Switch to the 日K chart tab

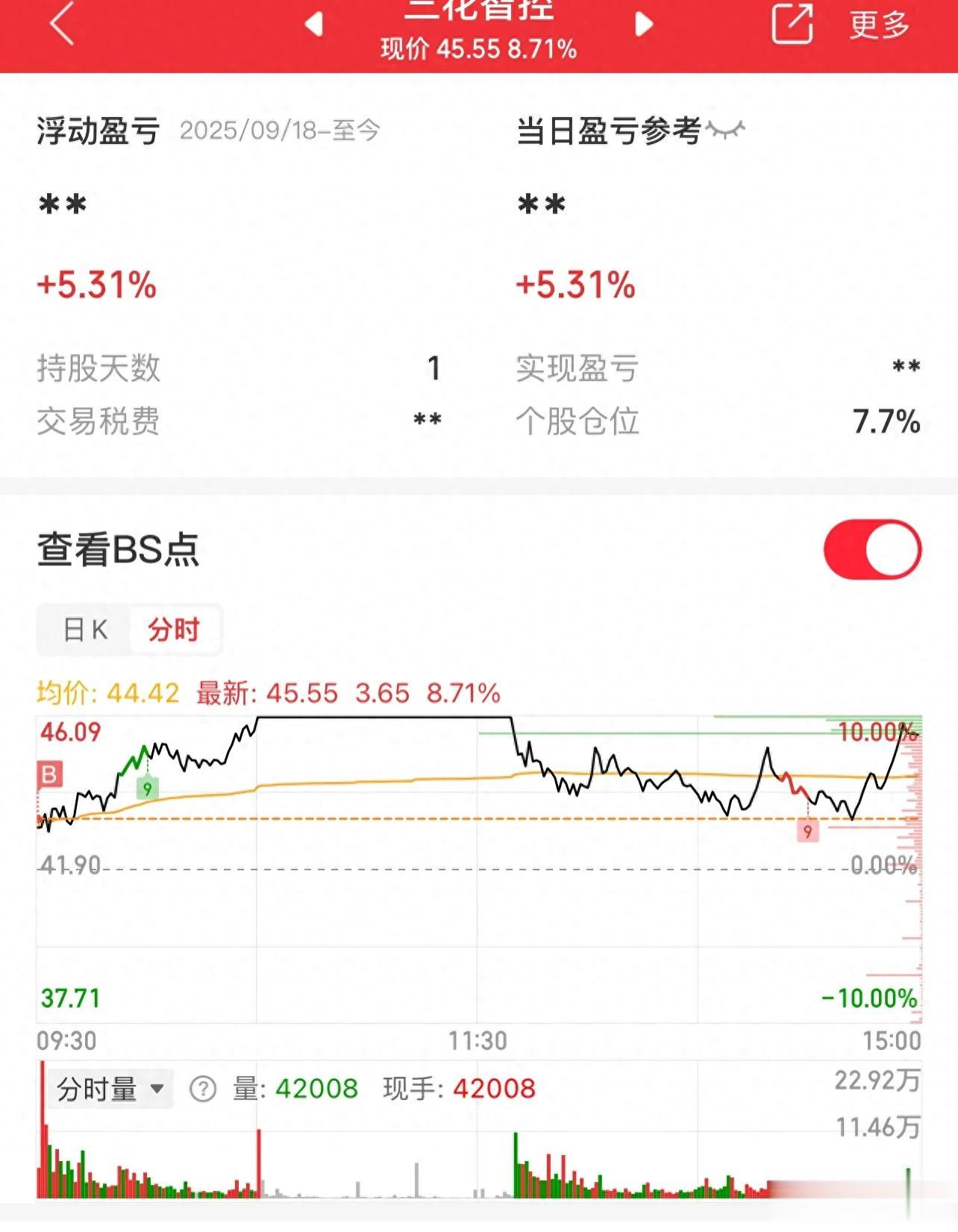point(85,630)
